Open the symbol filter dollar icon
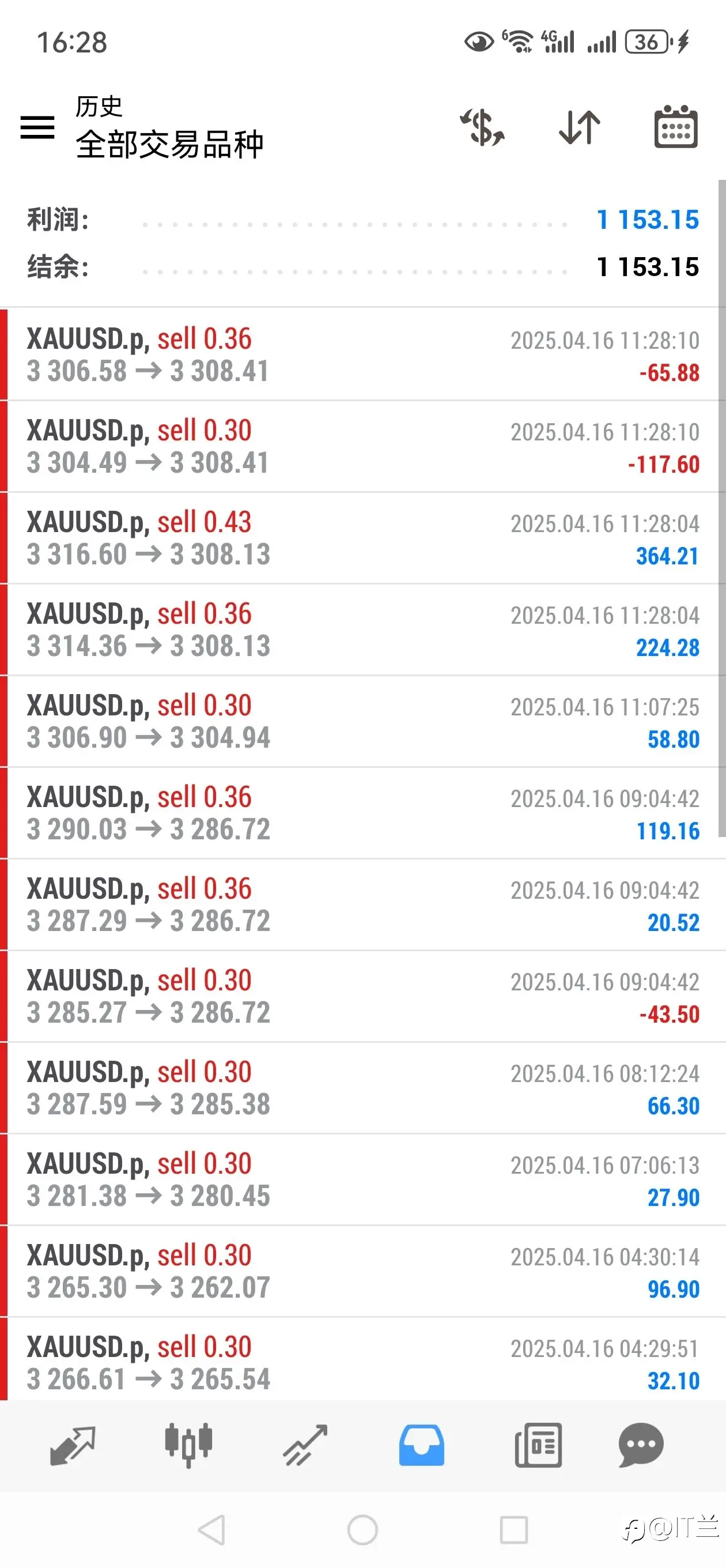This screenshot has width=726, height=1568. coord(482,127)
